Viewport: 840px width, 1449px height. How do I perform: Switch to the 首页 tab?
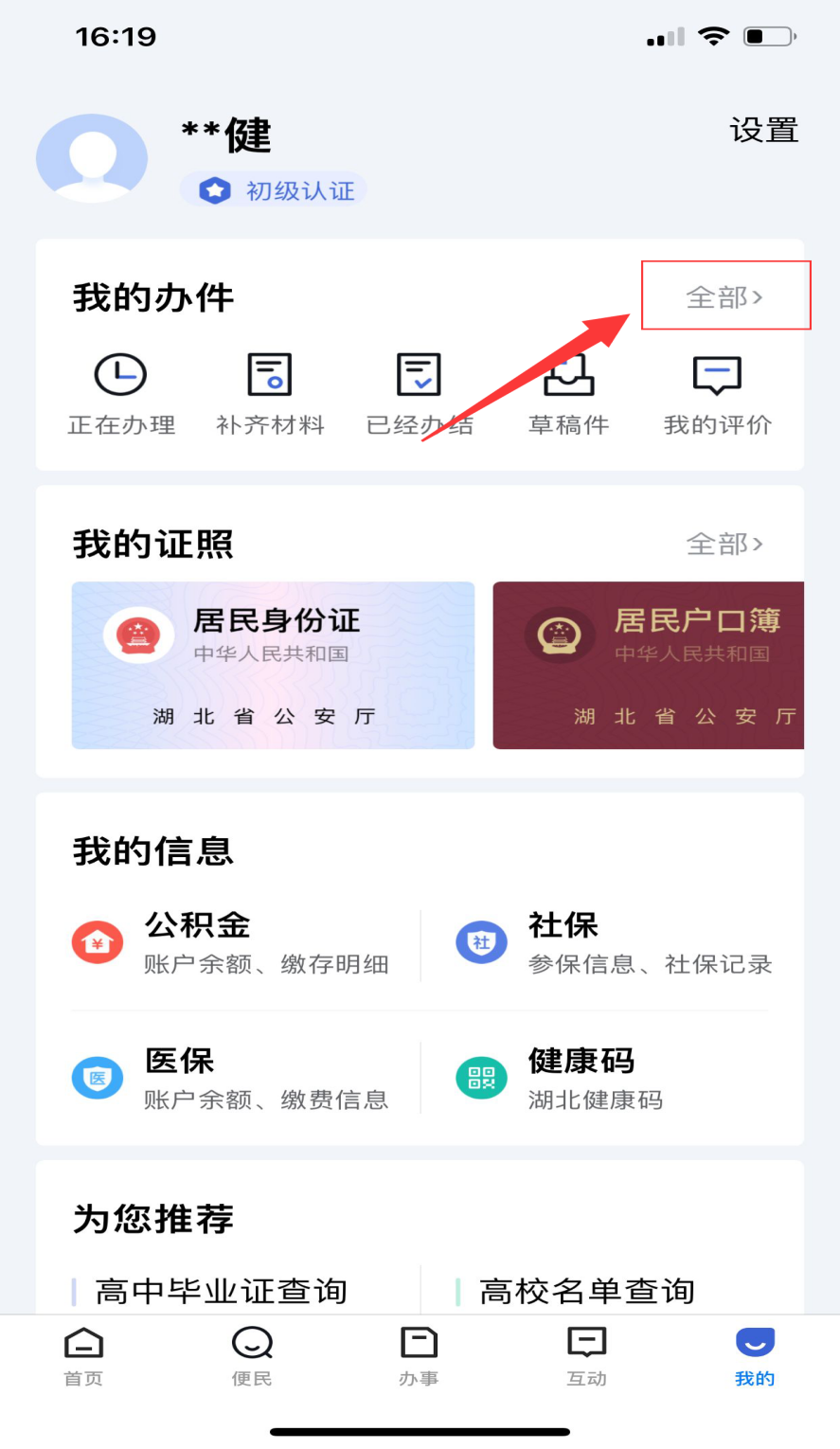(x=83, y=1356)
